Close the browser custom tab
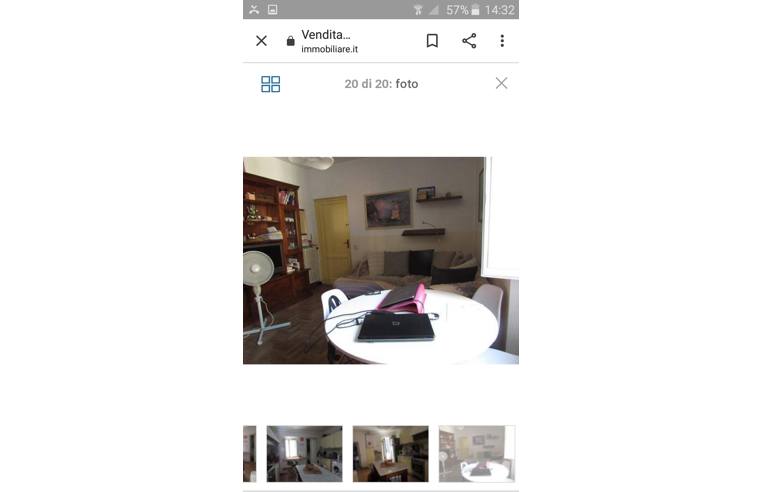764x492 pixels. (261, 41)
